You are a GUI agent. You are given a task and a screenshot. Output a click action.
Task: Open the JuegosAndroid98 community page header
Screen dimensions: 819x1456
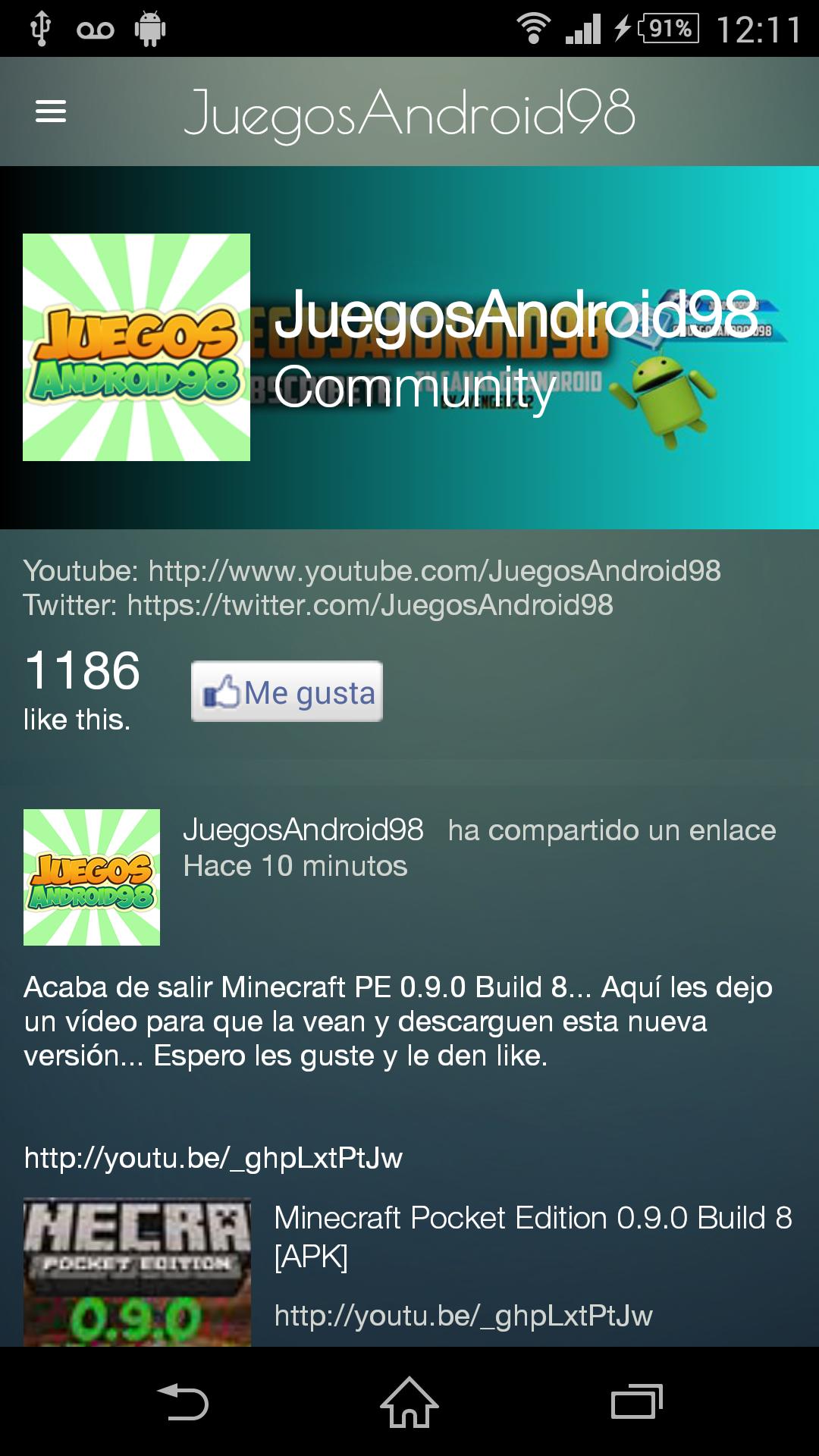(x=409, y=347)
